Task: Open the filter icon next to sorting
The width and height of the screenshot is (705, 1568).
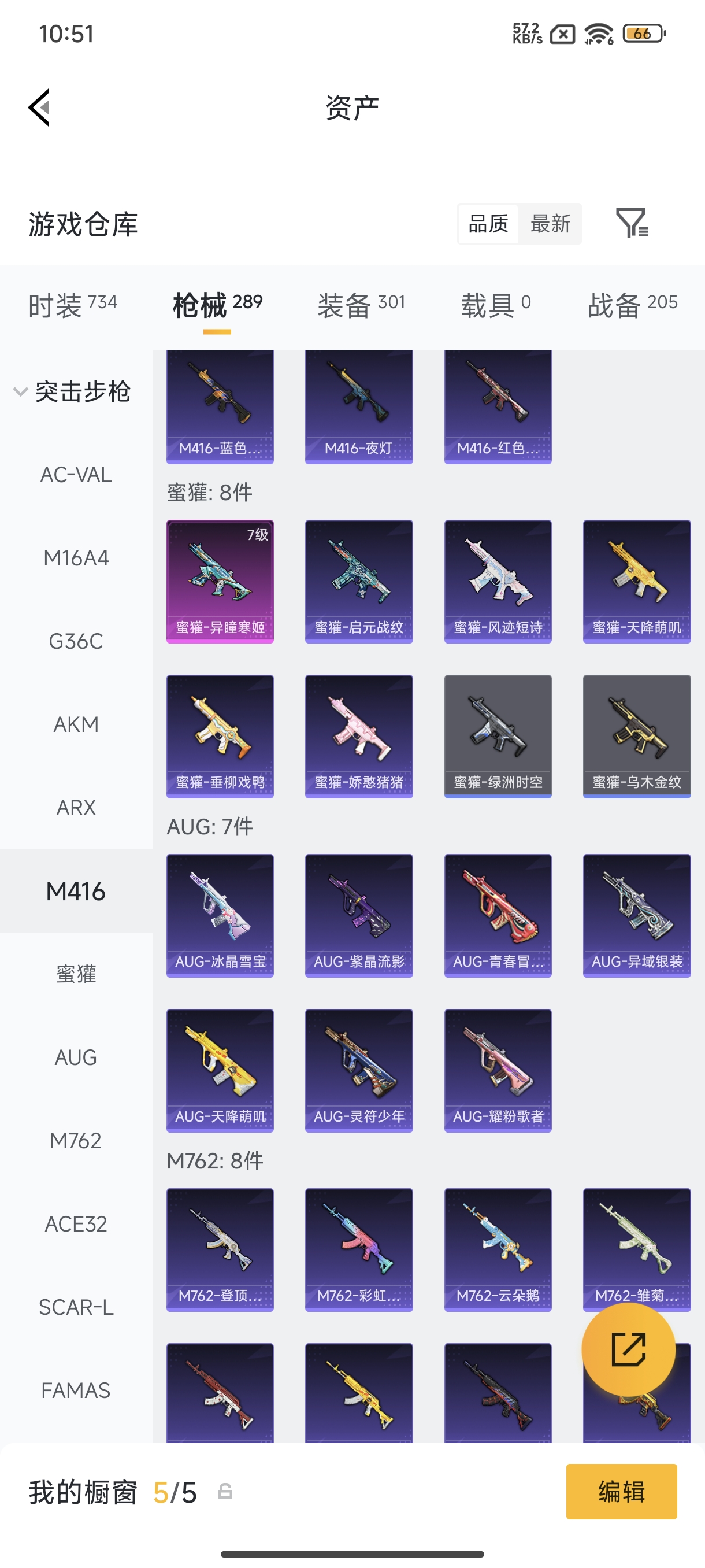Action: 632,223
